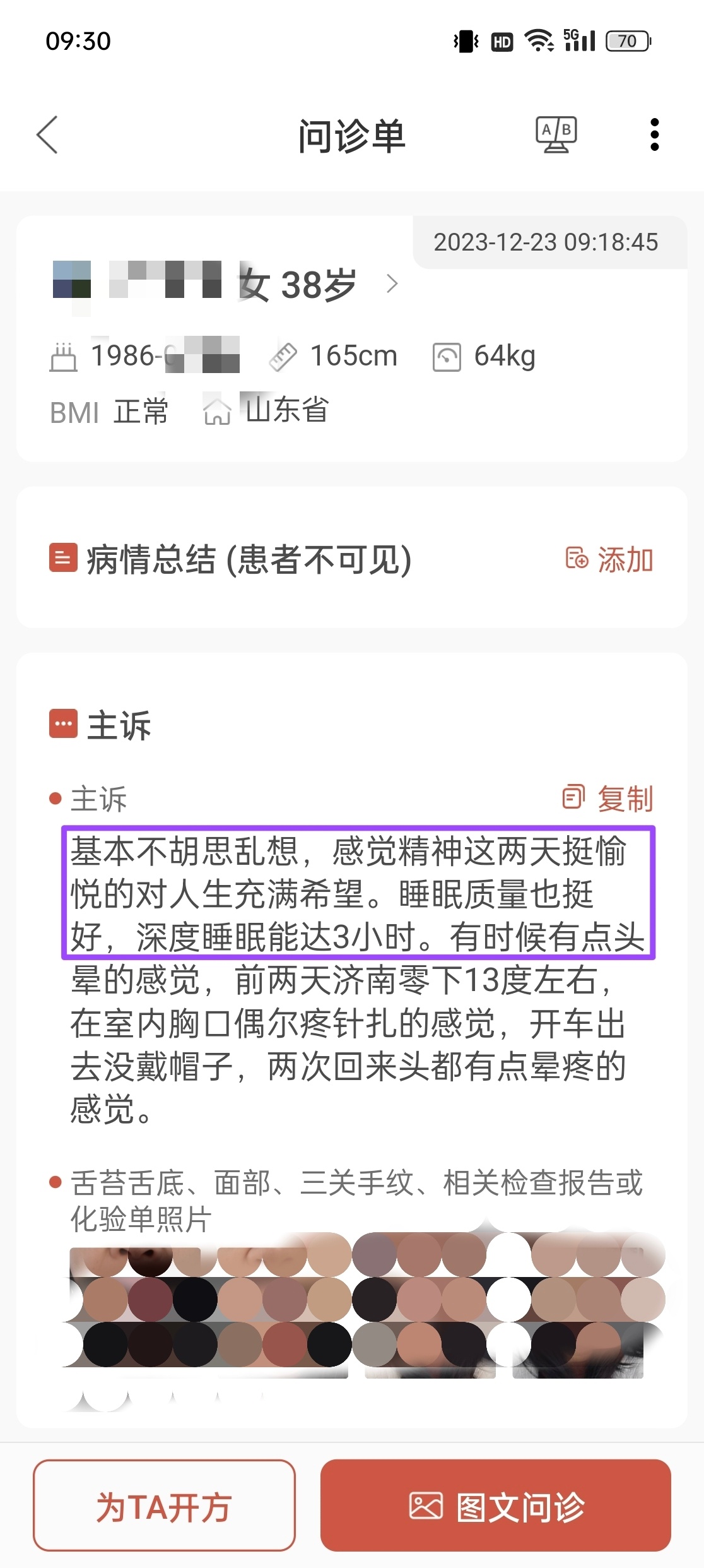Tap the red document icon beside 病情总结

[x=62, y=558]
